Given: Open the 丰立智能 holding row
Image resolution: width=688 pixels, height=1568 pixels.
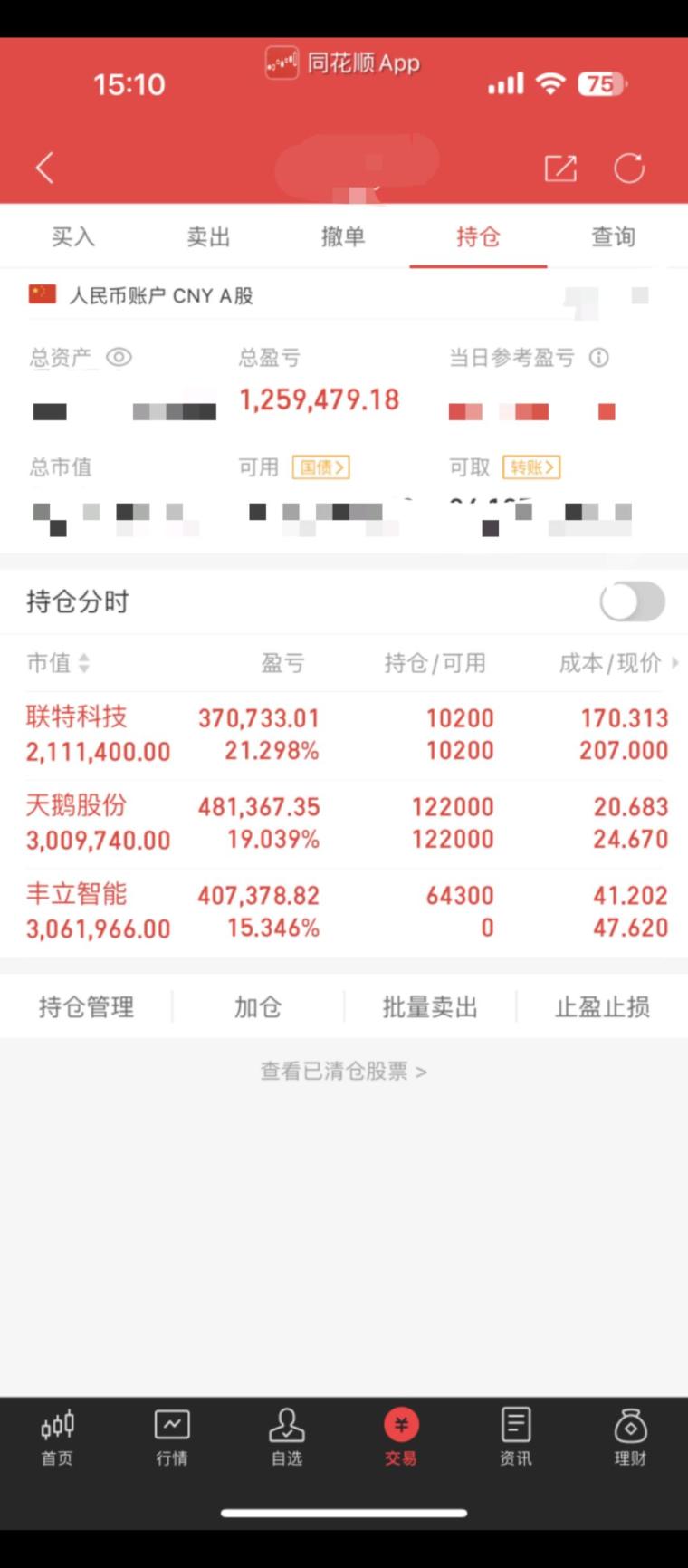Looking at the screenshot, I should (x=344, y=911).
